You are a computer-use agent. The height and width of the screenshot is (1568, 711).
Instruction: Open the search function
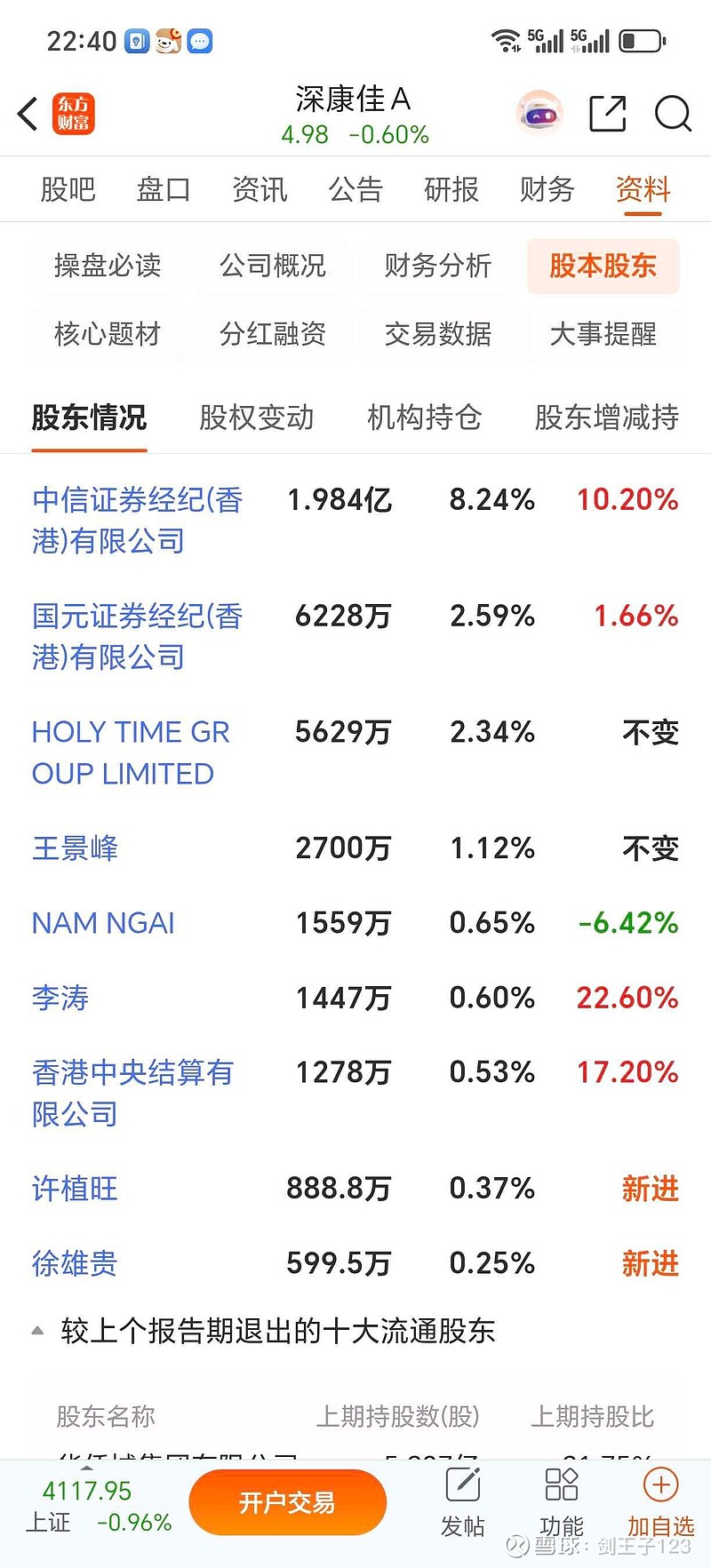(x=674, y=114)
